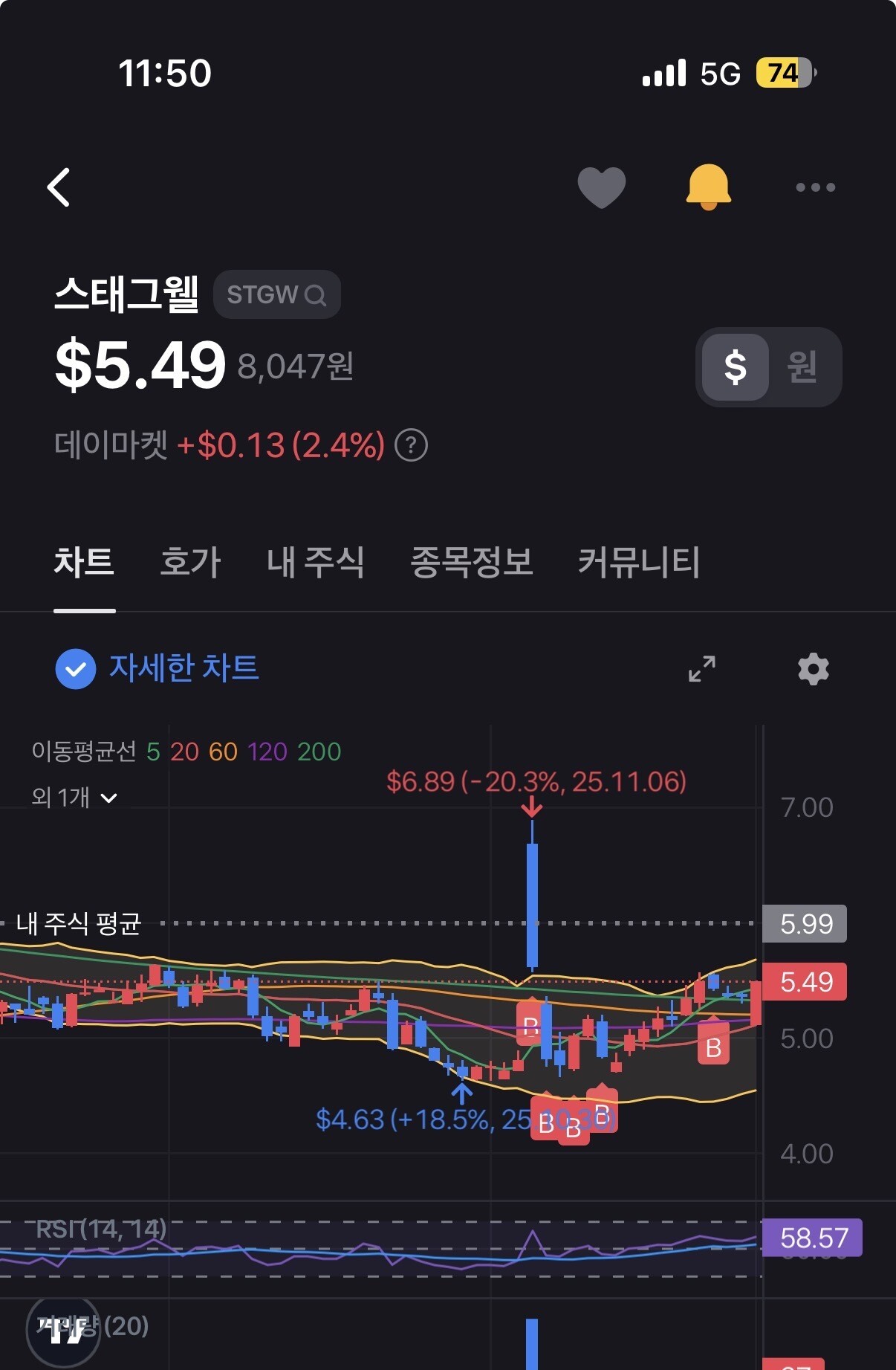Switch price display to dollars ($)

click(735, 367)
